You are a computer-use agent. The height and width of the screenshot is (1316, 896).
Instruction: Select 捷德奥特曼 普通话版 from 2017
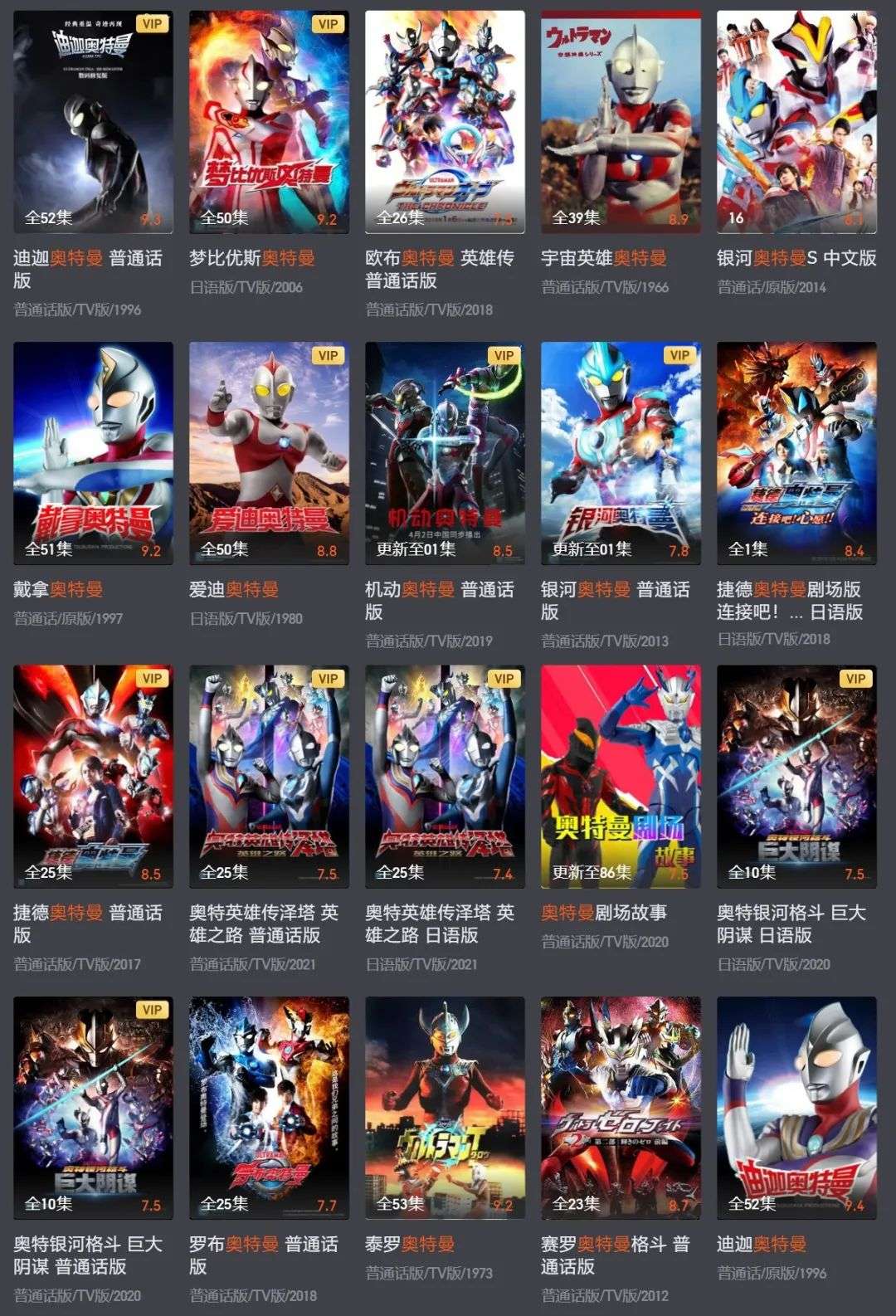[x=93, y=777]
